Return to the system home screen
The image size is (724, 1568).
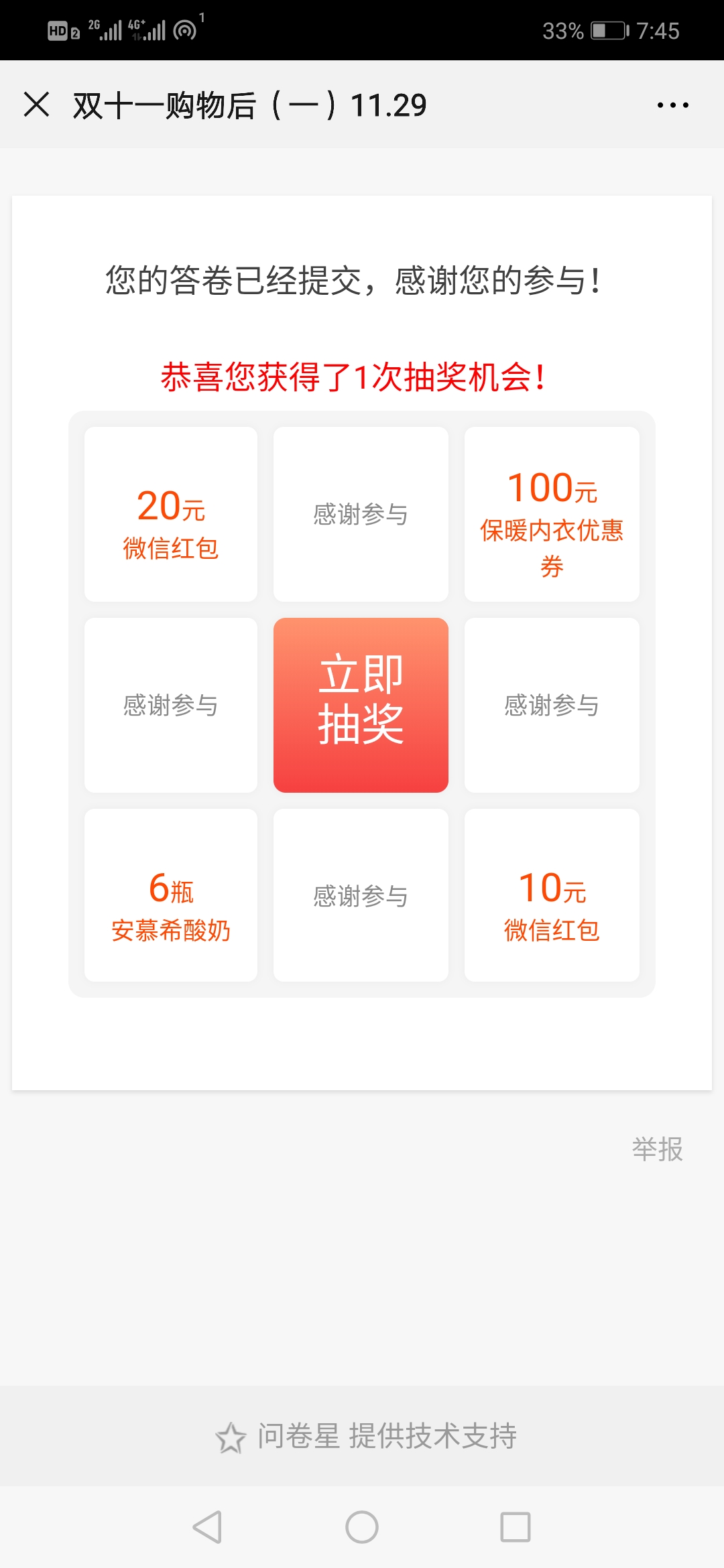point(362,1527)
